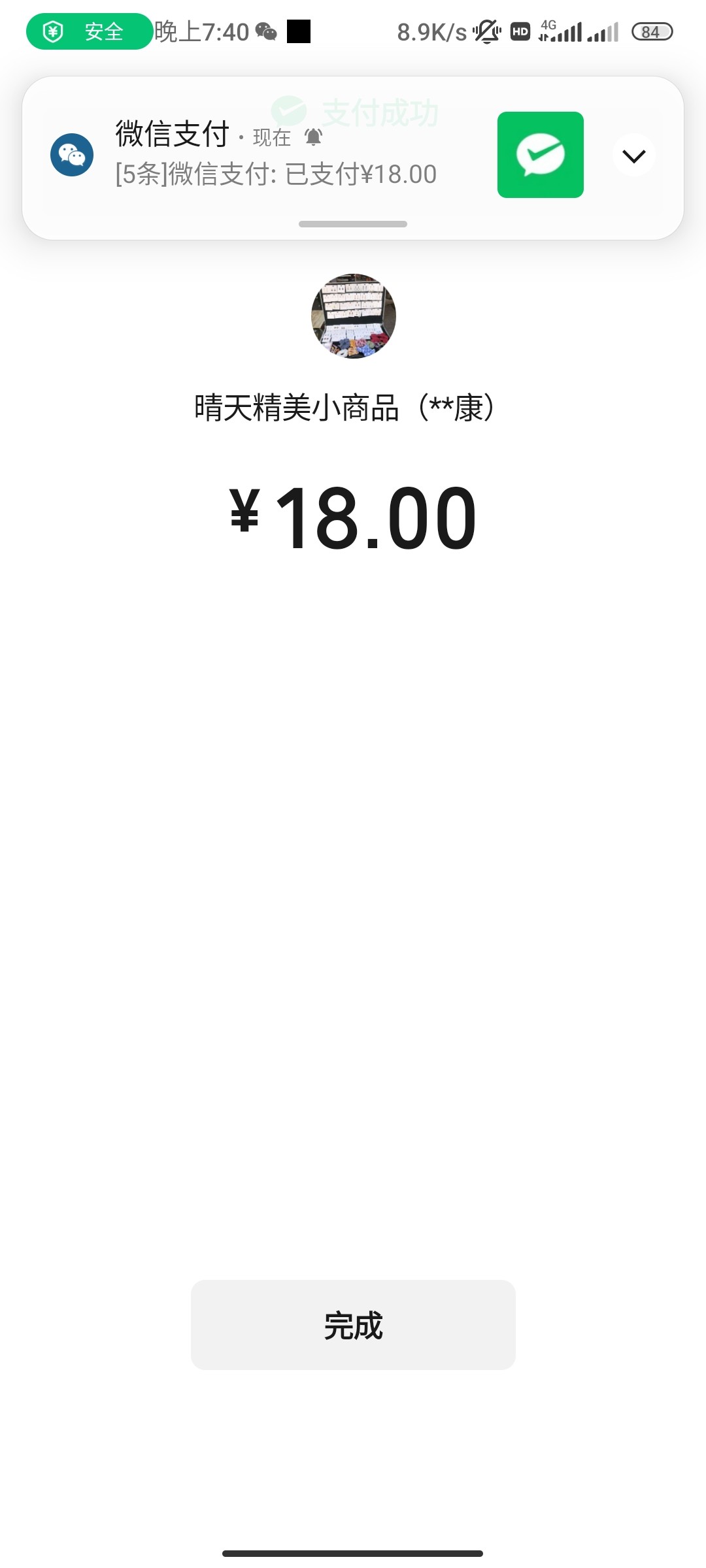The image size is (706, 1568).
Task: Expand the 微信支付 notification with chevron
Action: [633, 155]
